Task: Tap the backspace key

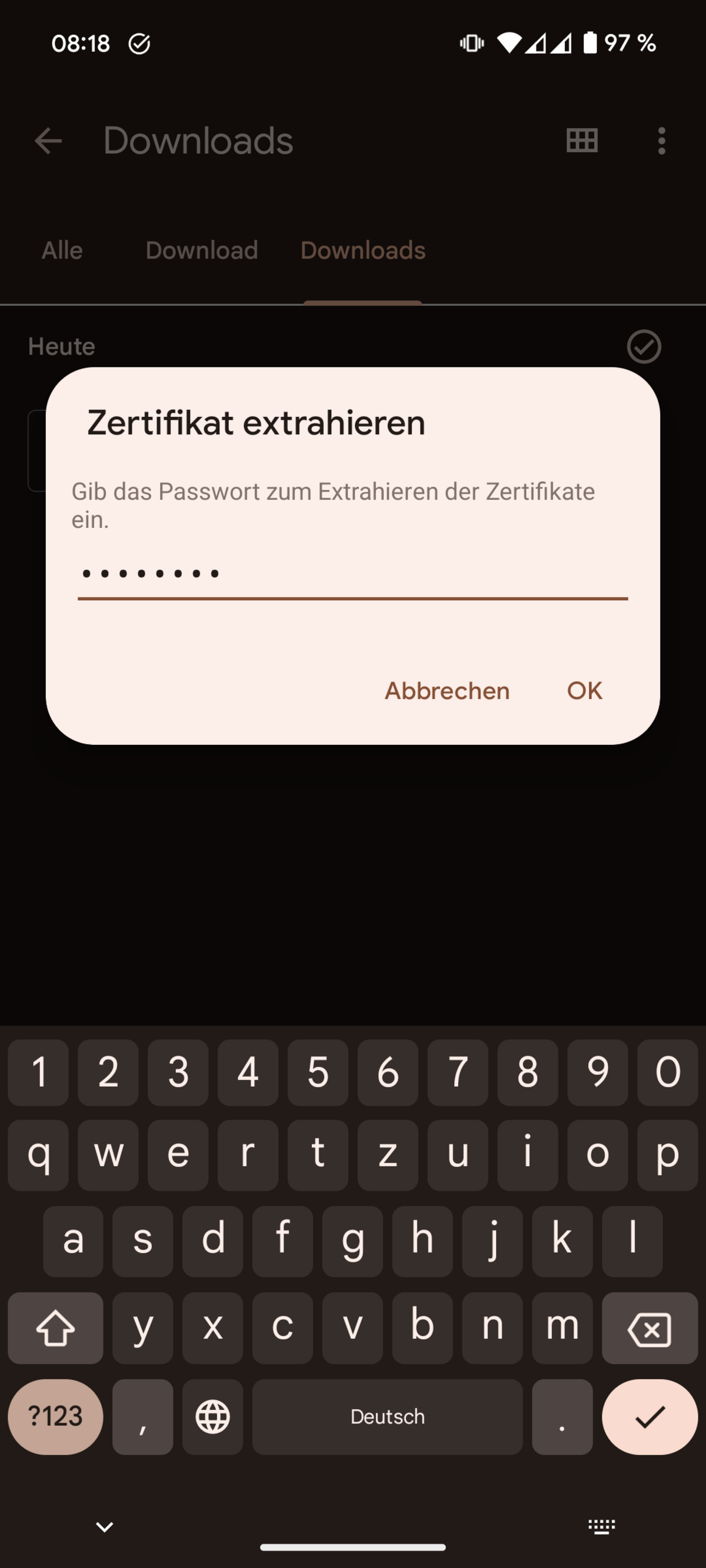Action: pyautogui.click(x=650, y=1328)
